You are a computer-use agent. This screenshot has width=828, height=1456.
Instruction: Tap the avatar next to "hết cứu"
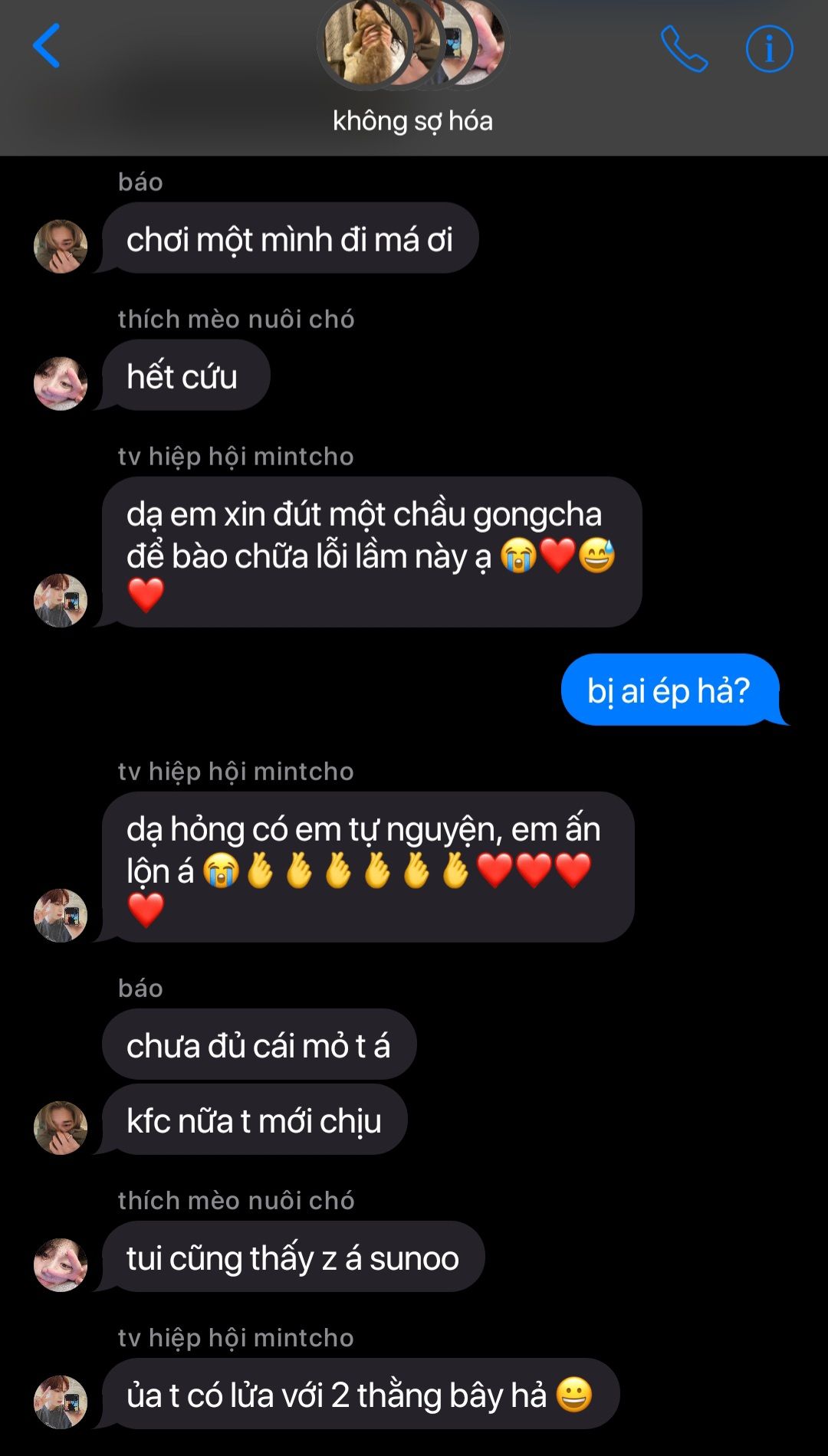click(61, 383)
